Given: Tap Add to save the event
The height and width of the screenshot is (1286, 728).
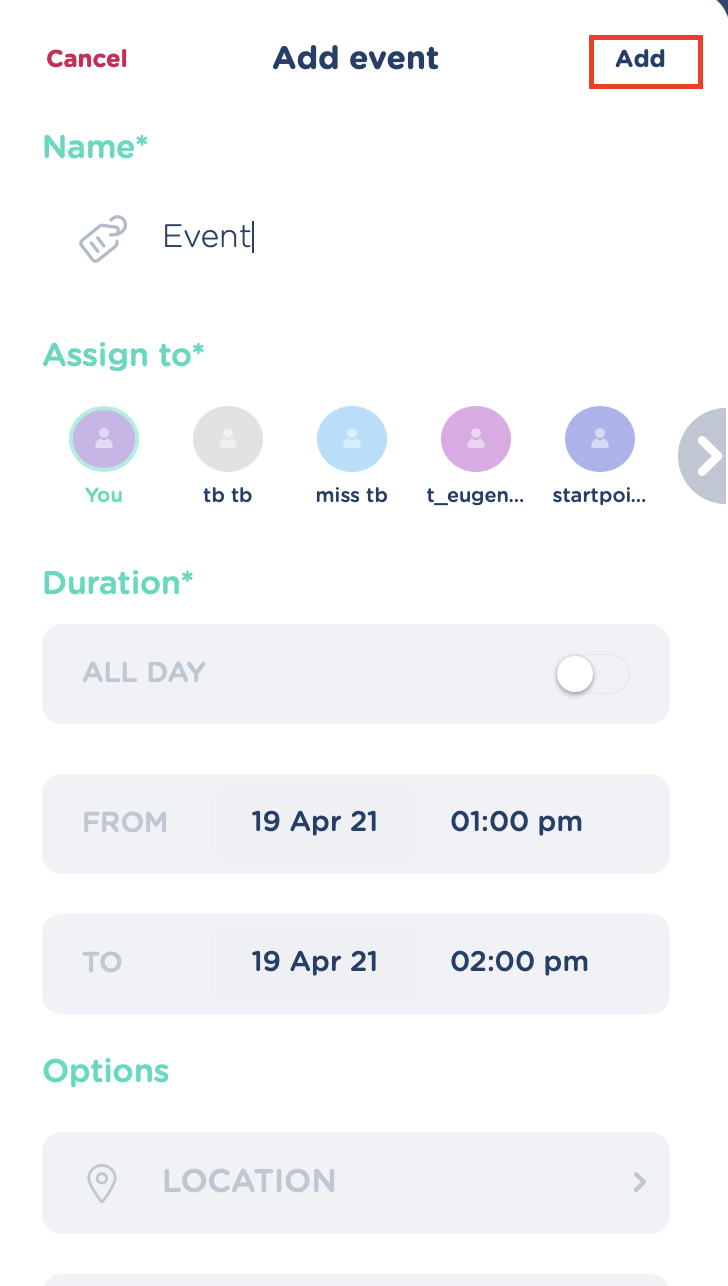Looking at the screenshot, I should pyautogui.click(x=641, y=59).
